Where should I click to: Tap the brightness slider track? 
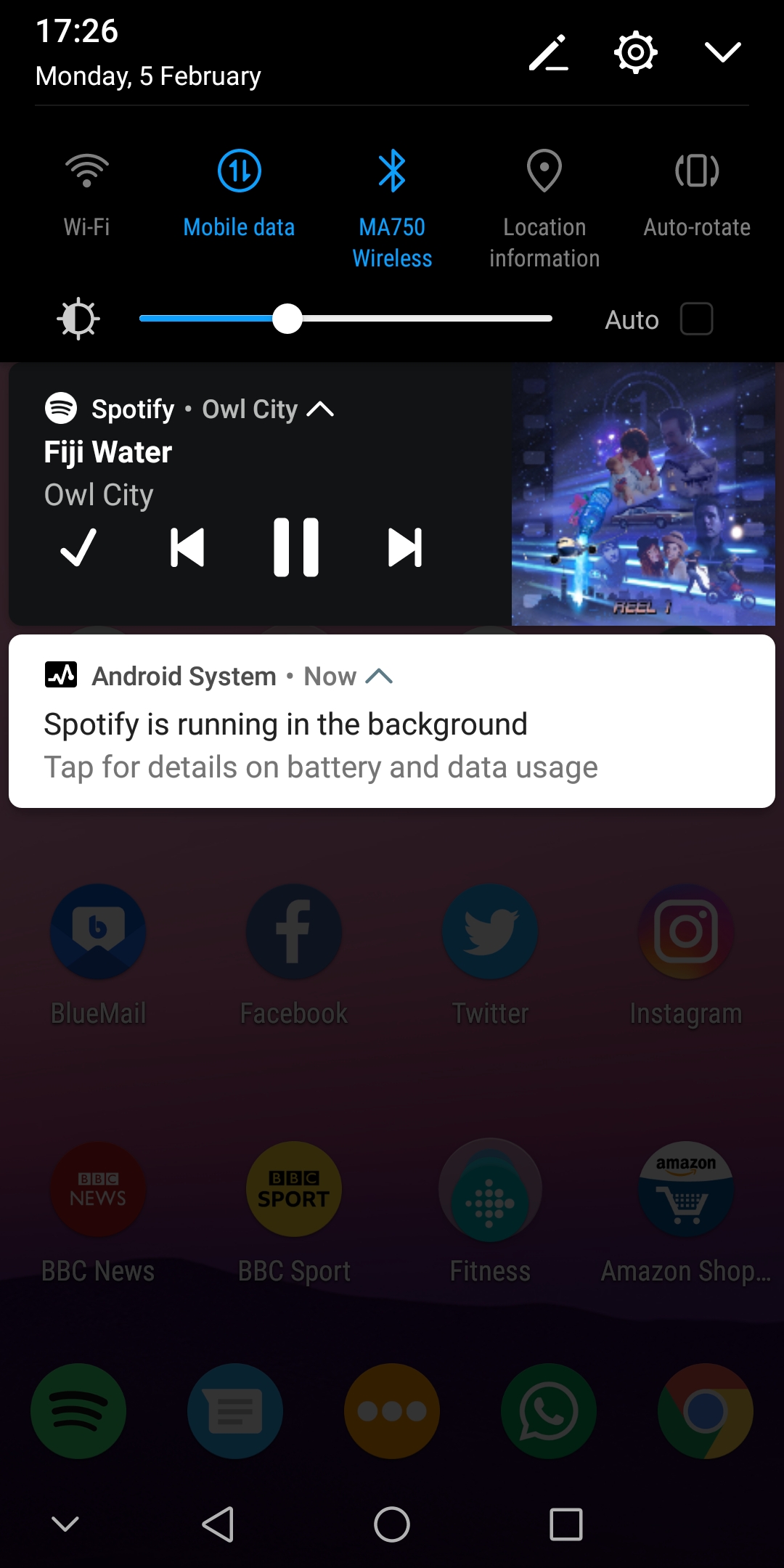click(x=436, y=319)
